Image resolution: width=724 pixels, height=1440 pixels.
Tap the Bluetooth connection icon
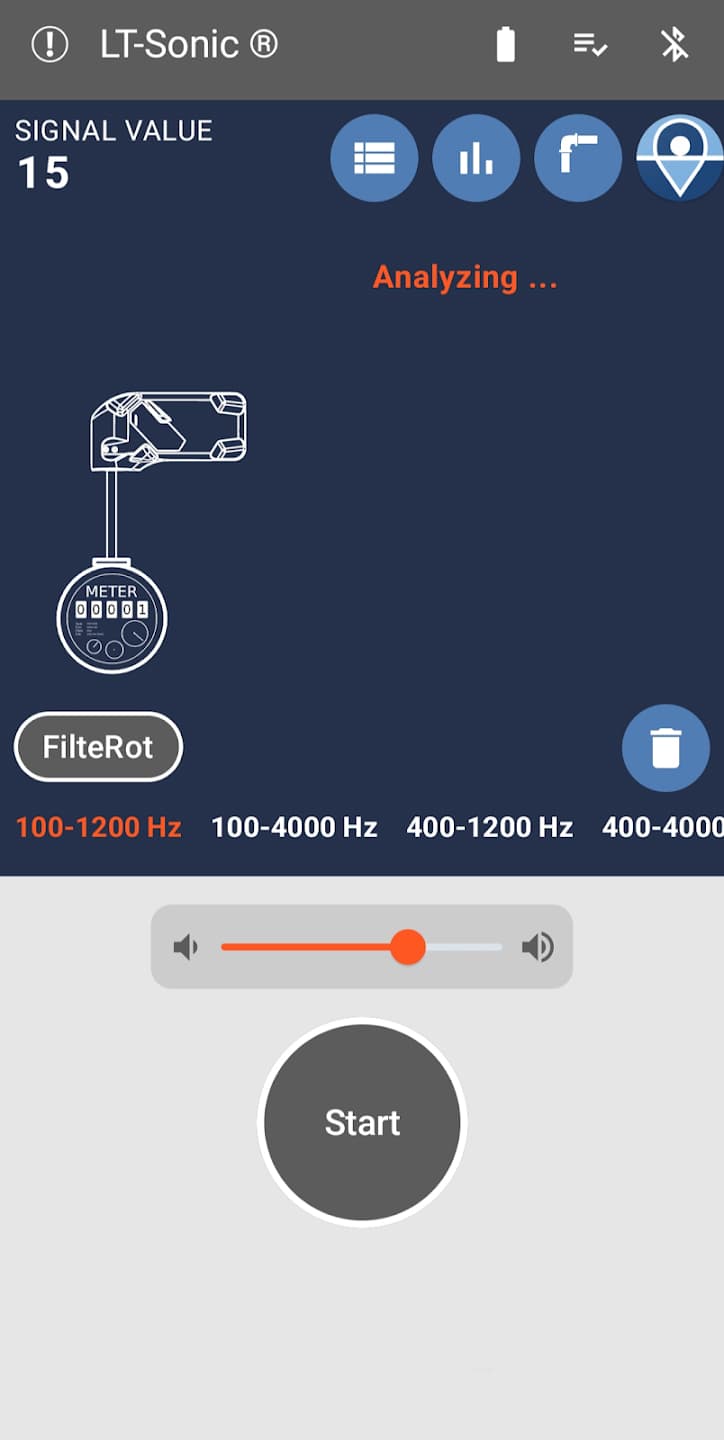click(x=675, y=44)
